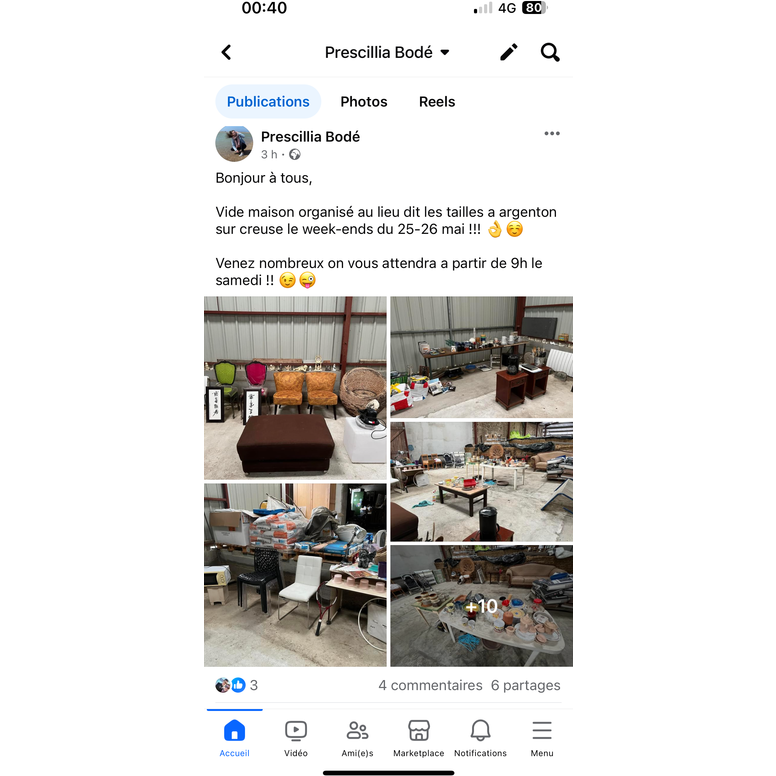
Task: Open Prescillia Bodé's profile picture on the post
Action: tap(234, 144)
